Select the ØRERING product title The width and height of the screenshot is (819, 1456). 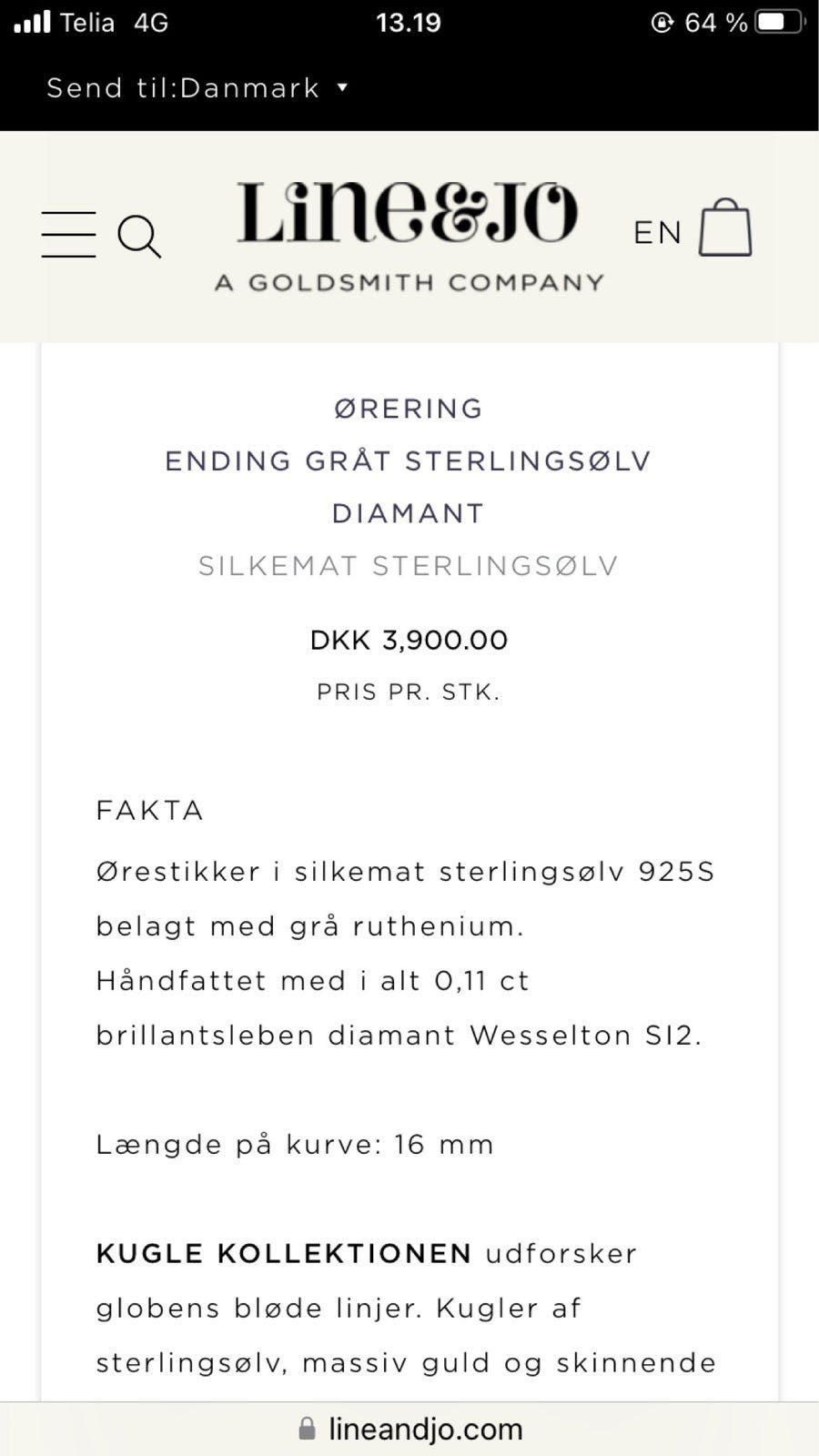(x=408, y=409)
